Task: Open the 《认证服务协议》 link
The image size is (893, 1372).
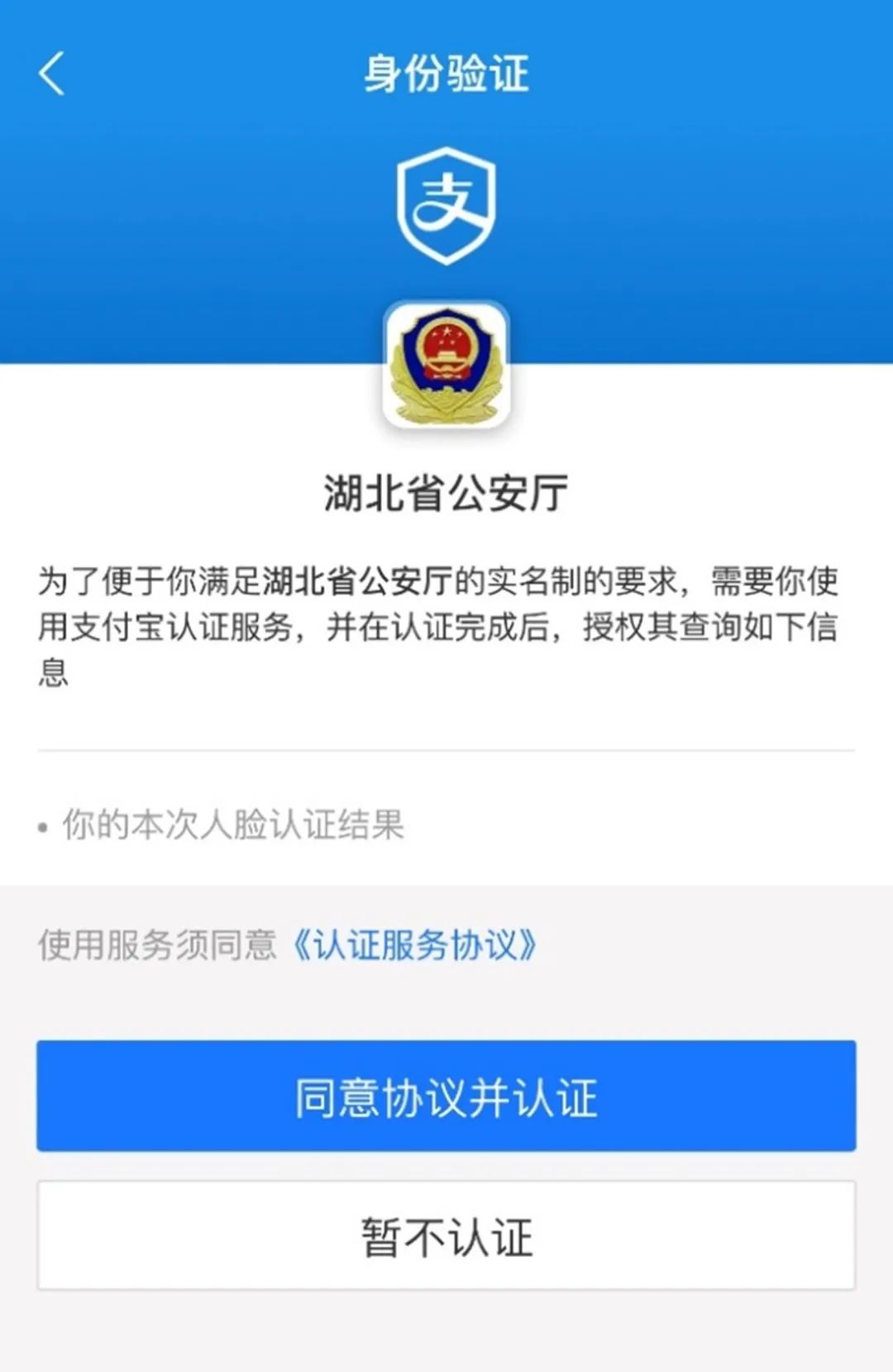Action: tap(415, 944)
